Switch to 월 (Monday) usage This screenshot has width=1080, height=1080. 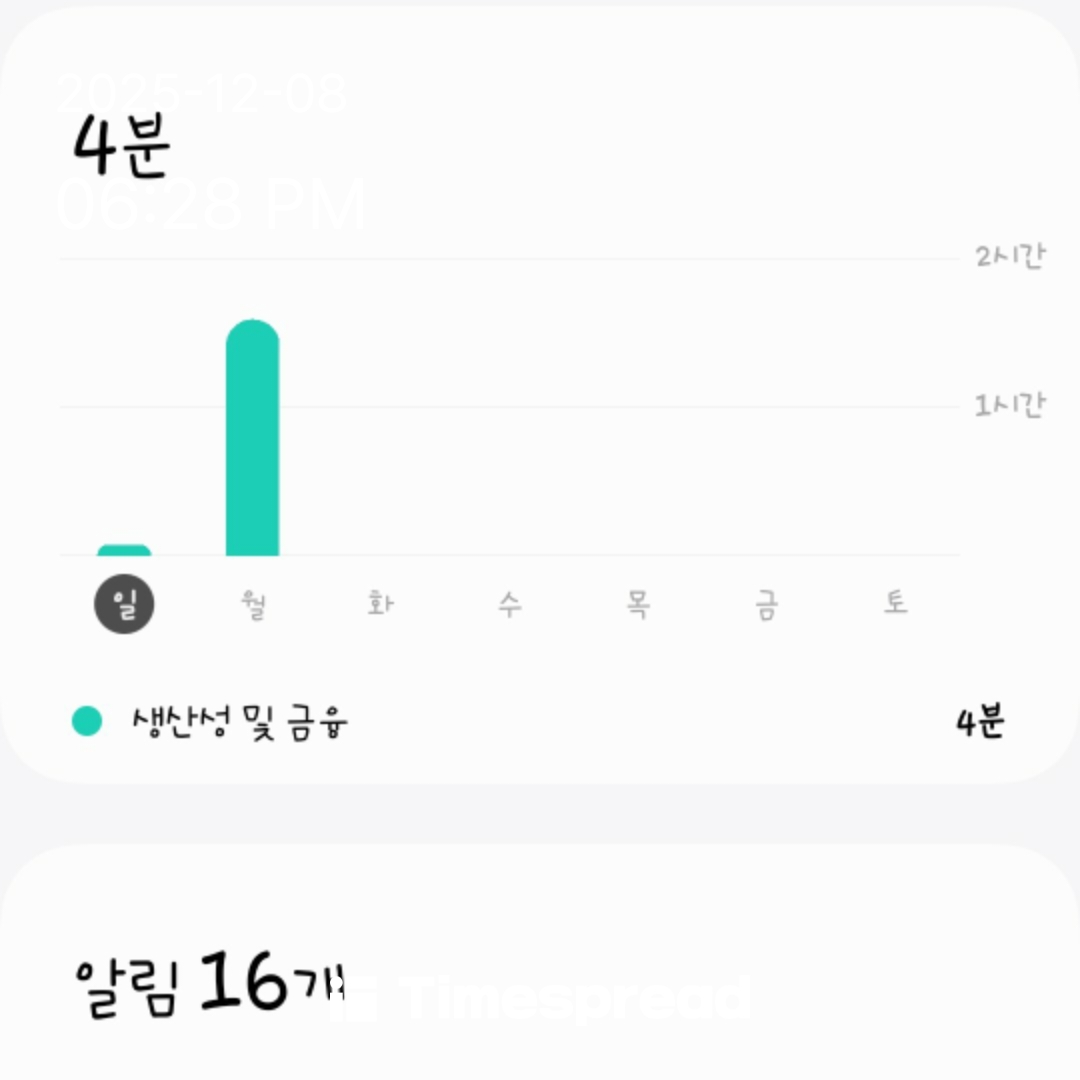tap(253, 604)
